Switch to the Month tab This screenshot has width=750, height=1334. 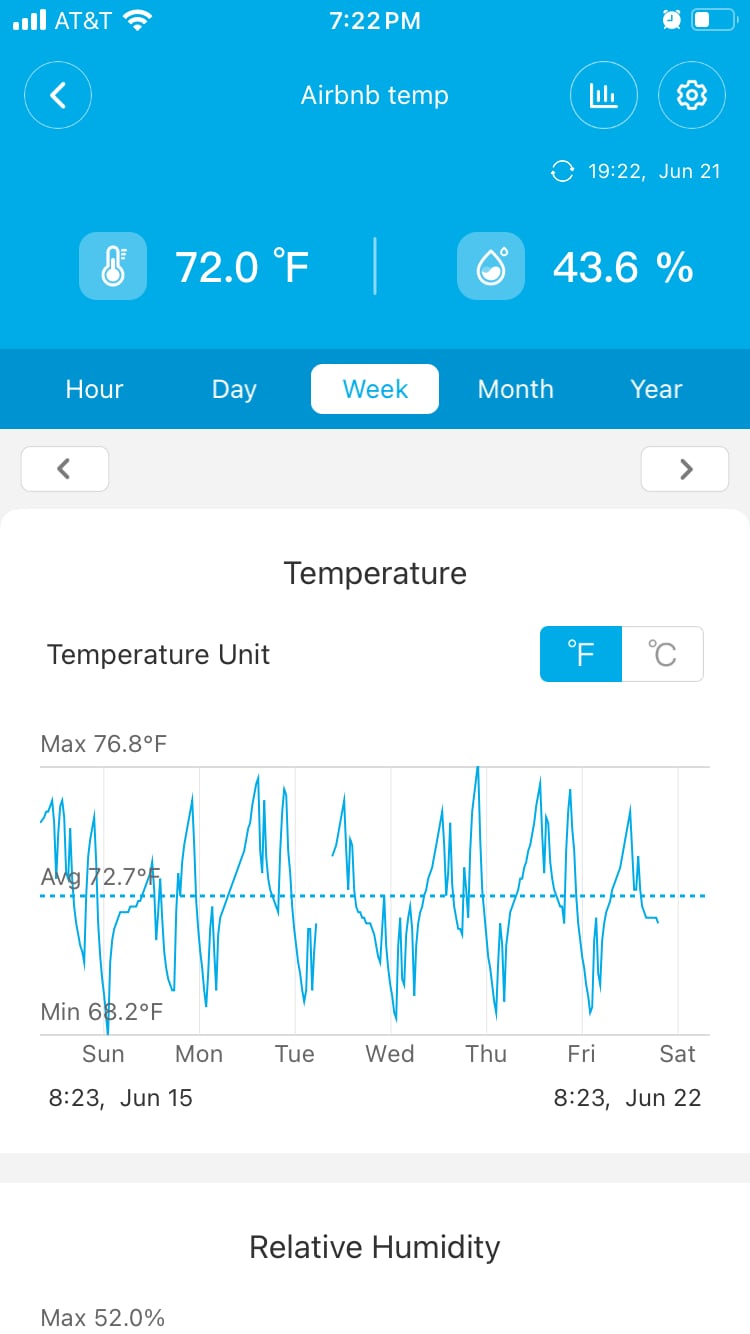515,389
